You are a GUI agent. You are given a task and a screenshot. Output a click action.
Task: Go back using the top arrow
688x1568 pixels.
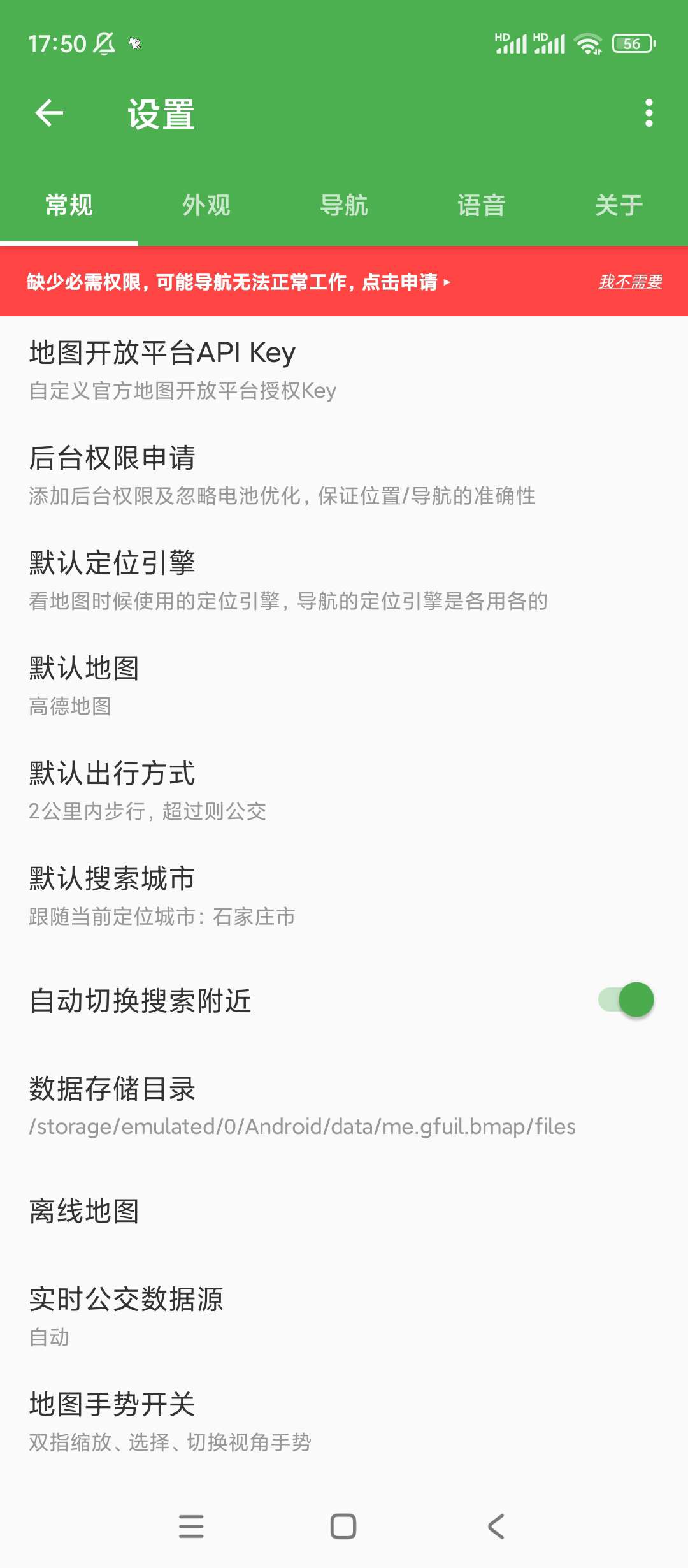tap(49, 113)
